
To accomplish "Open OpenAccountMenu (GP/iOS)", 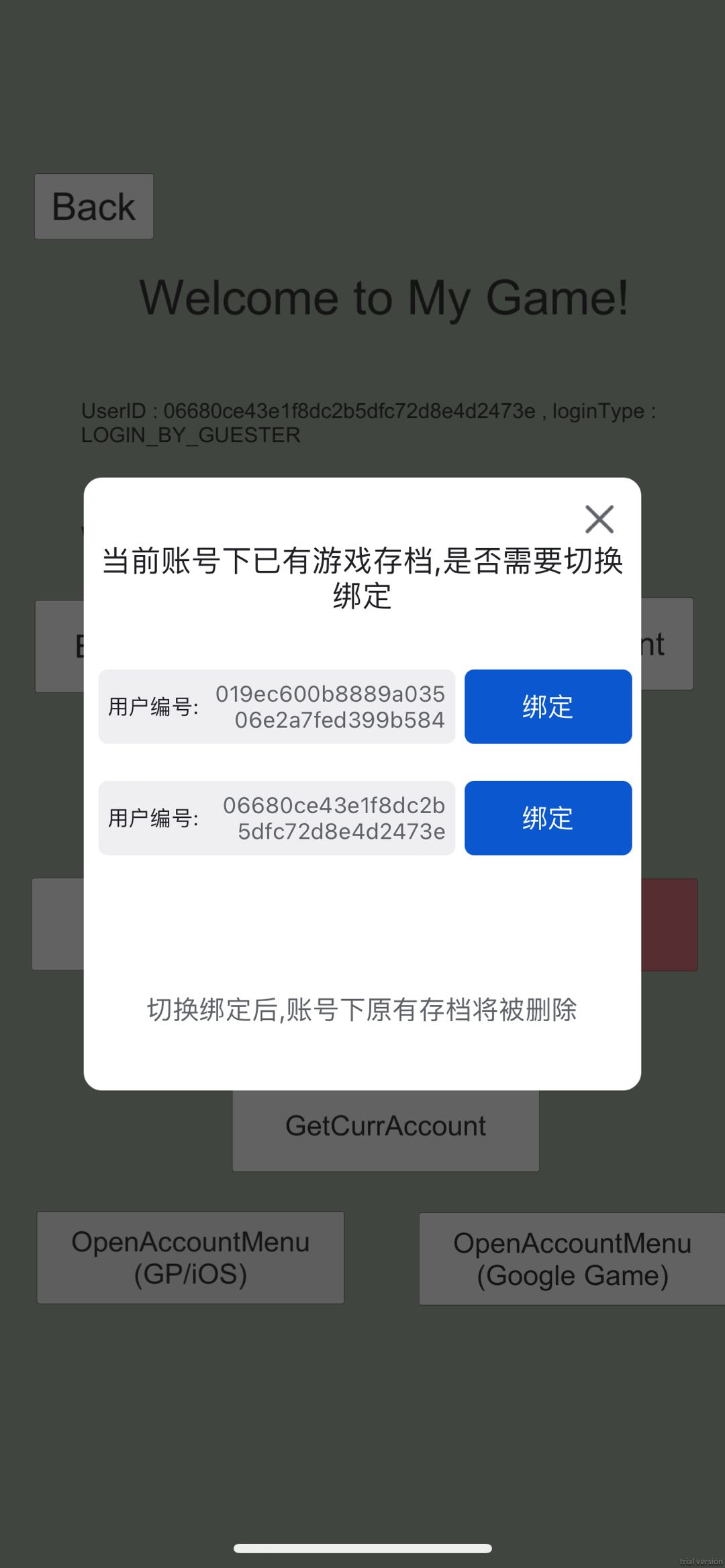I will tap(191, 1257).
